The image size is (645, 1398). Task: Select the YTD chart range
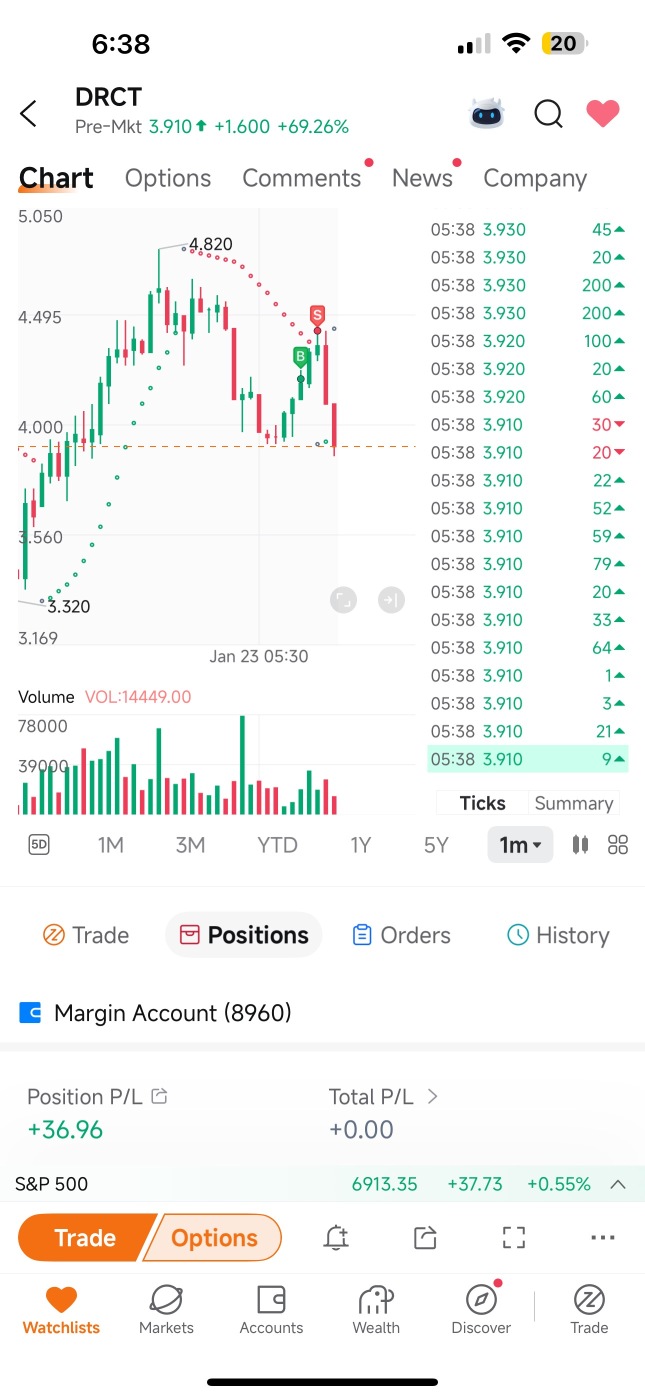(x=277, y=845)
